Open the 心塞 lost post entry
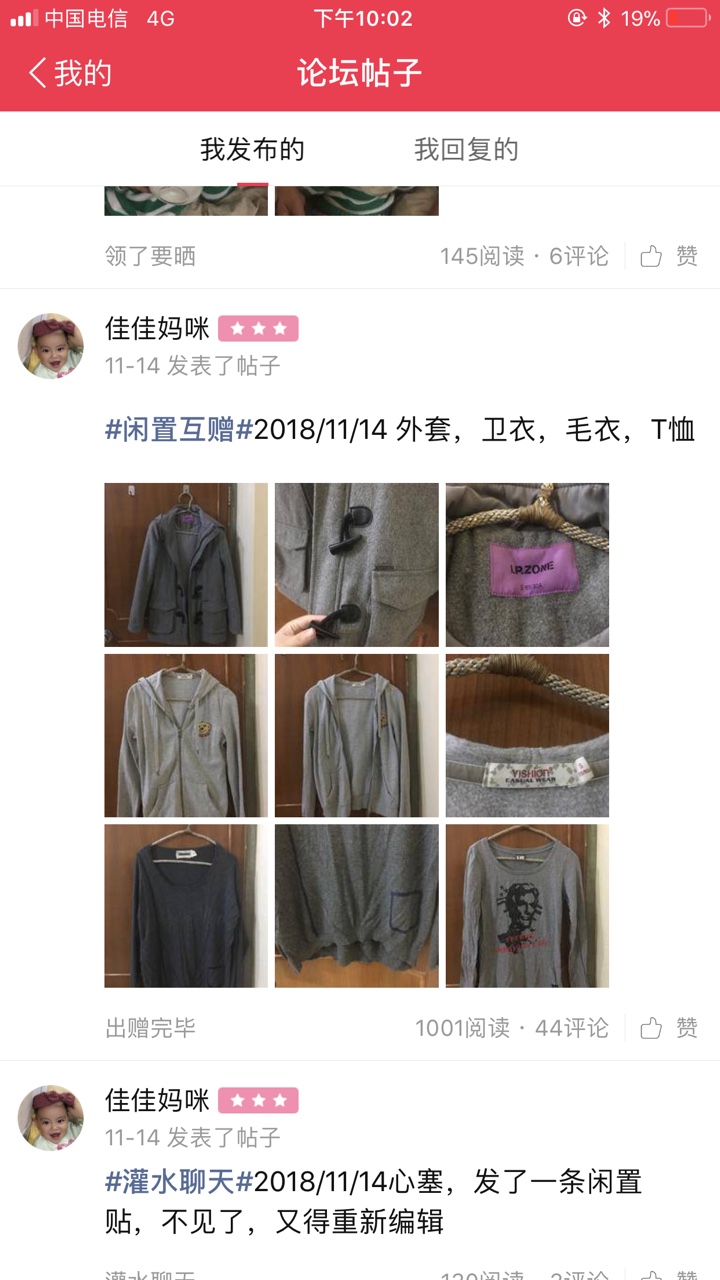This screenshot has width=720, height=1280. pos(374,1202)
